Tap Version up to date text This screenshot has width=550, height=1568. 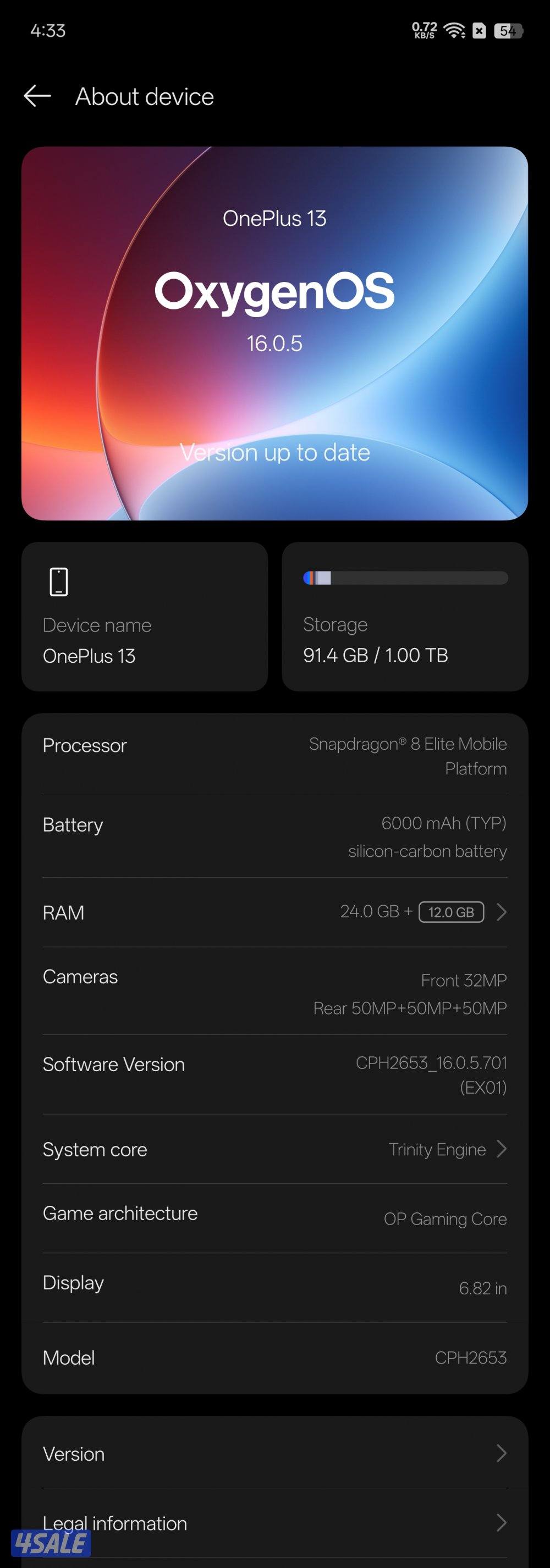(x=274, y=452)
